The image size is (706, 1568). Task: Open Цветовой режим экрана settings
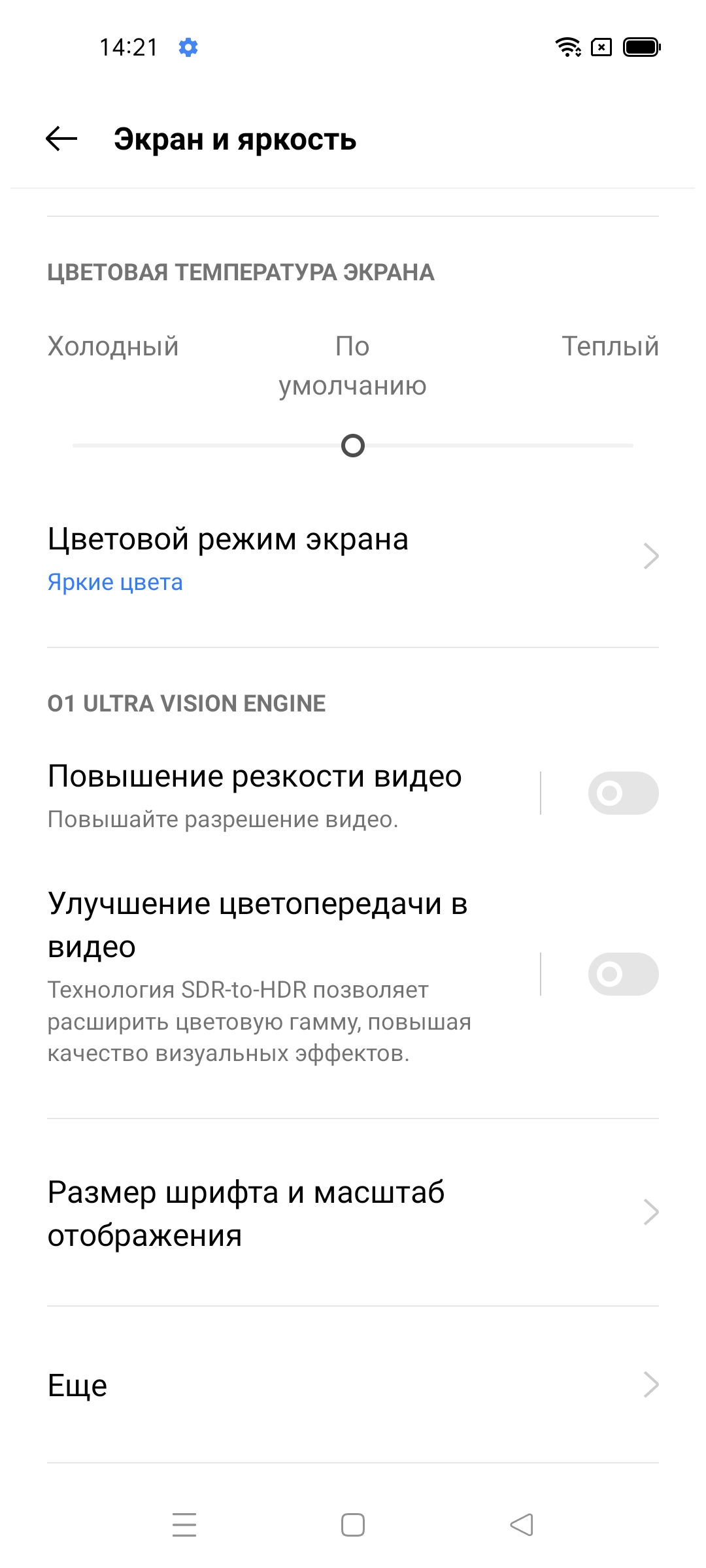[353, 558]
